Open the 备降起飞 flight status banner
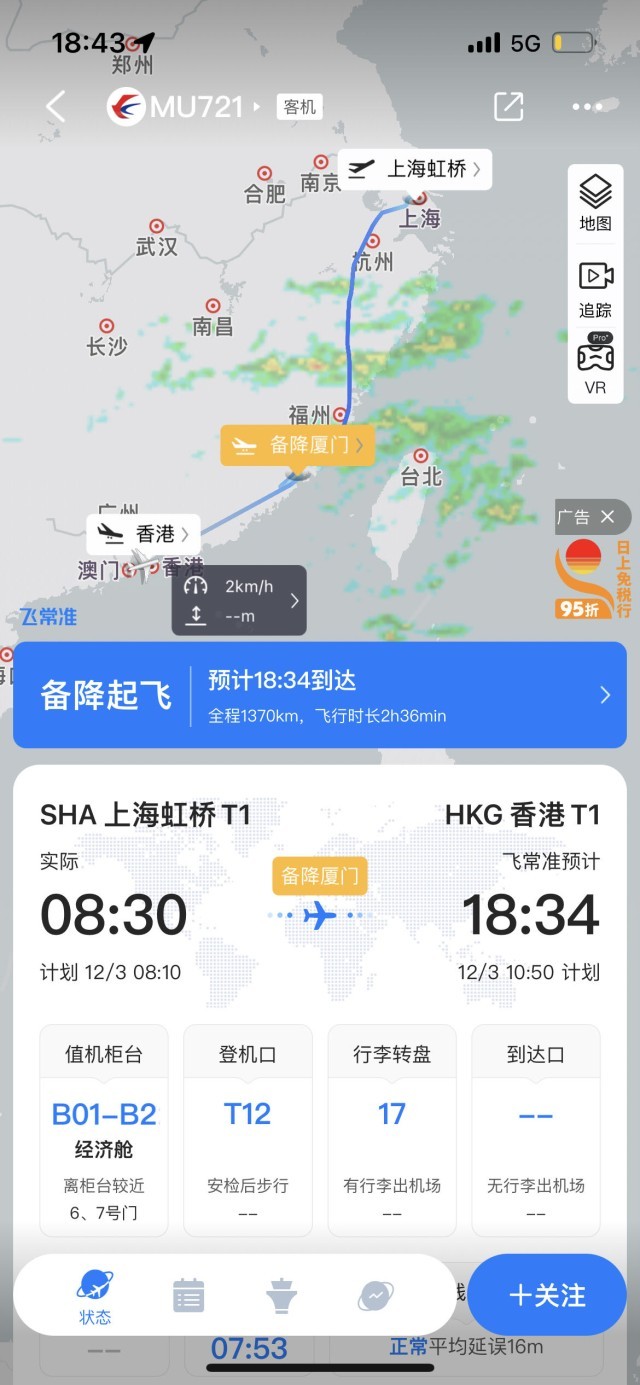The height and width of the screenshot is (1385, 640). pos(320,694)
